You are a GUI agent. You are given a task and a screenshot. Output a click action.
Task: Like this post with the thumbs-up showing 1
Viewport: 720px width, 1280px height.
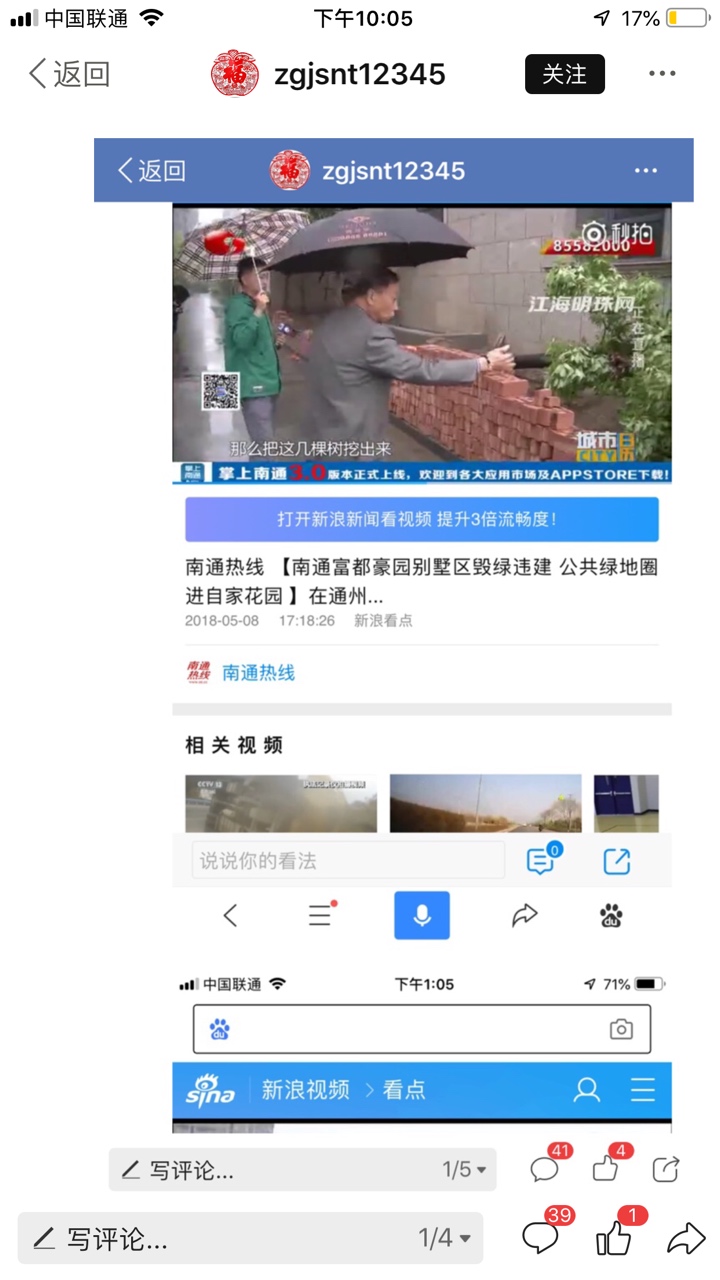pyautogui.click(x=614, y=1239)
